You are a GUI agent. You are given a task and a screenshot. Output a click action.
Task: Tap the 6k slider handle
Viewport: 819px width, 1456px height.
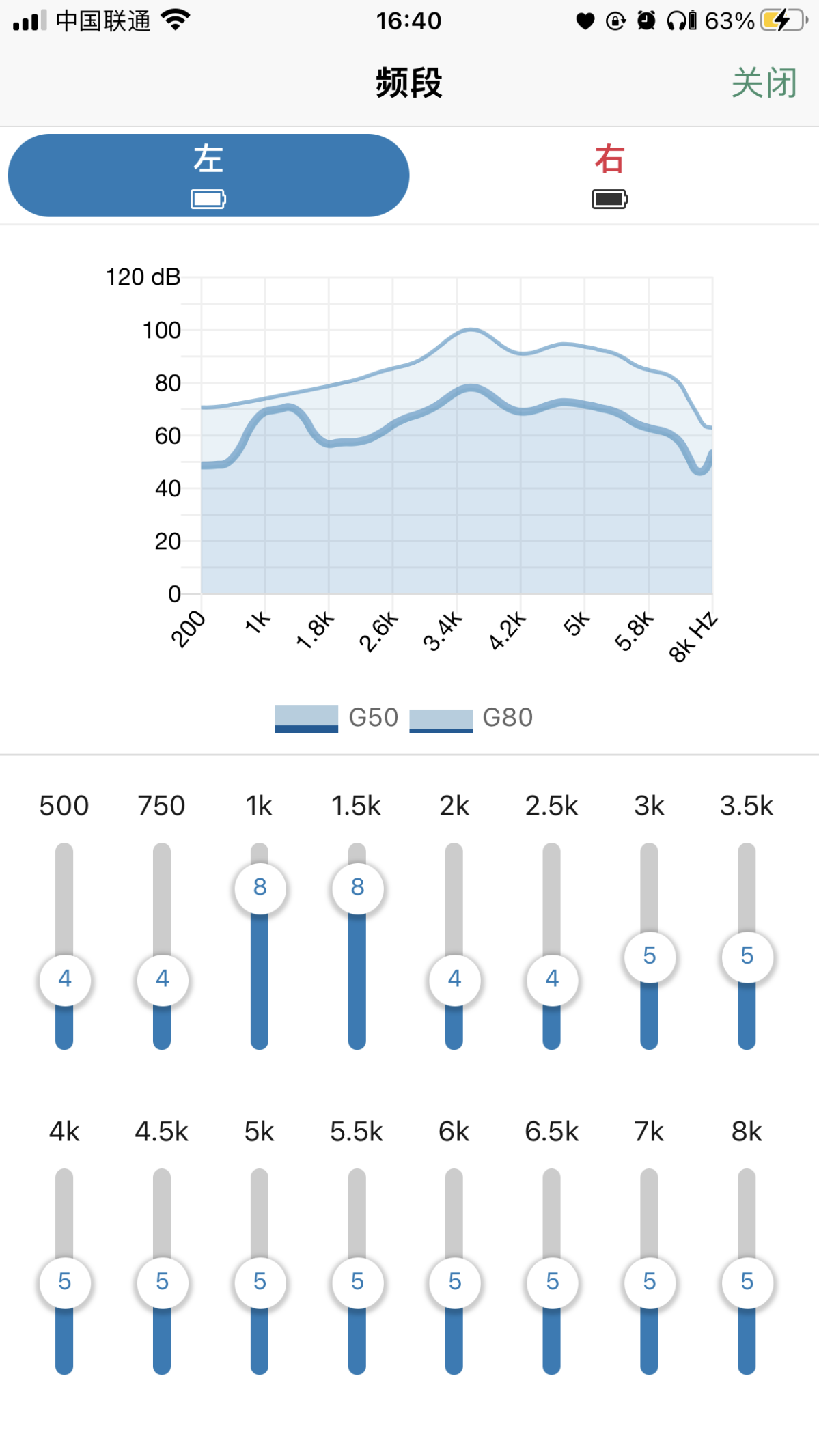tap(455, 1282)
